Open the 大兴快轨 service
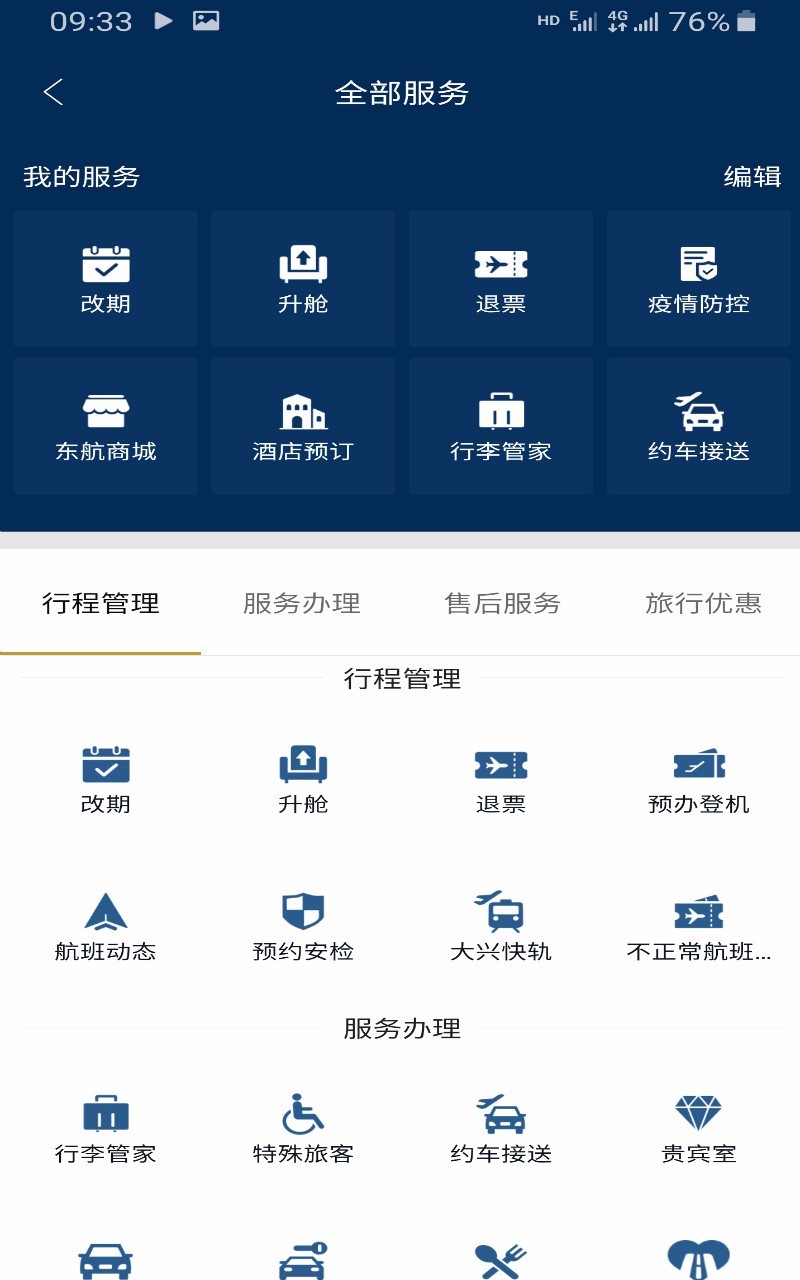 click(x=501, y=927)
